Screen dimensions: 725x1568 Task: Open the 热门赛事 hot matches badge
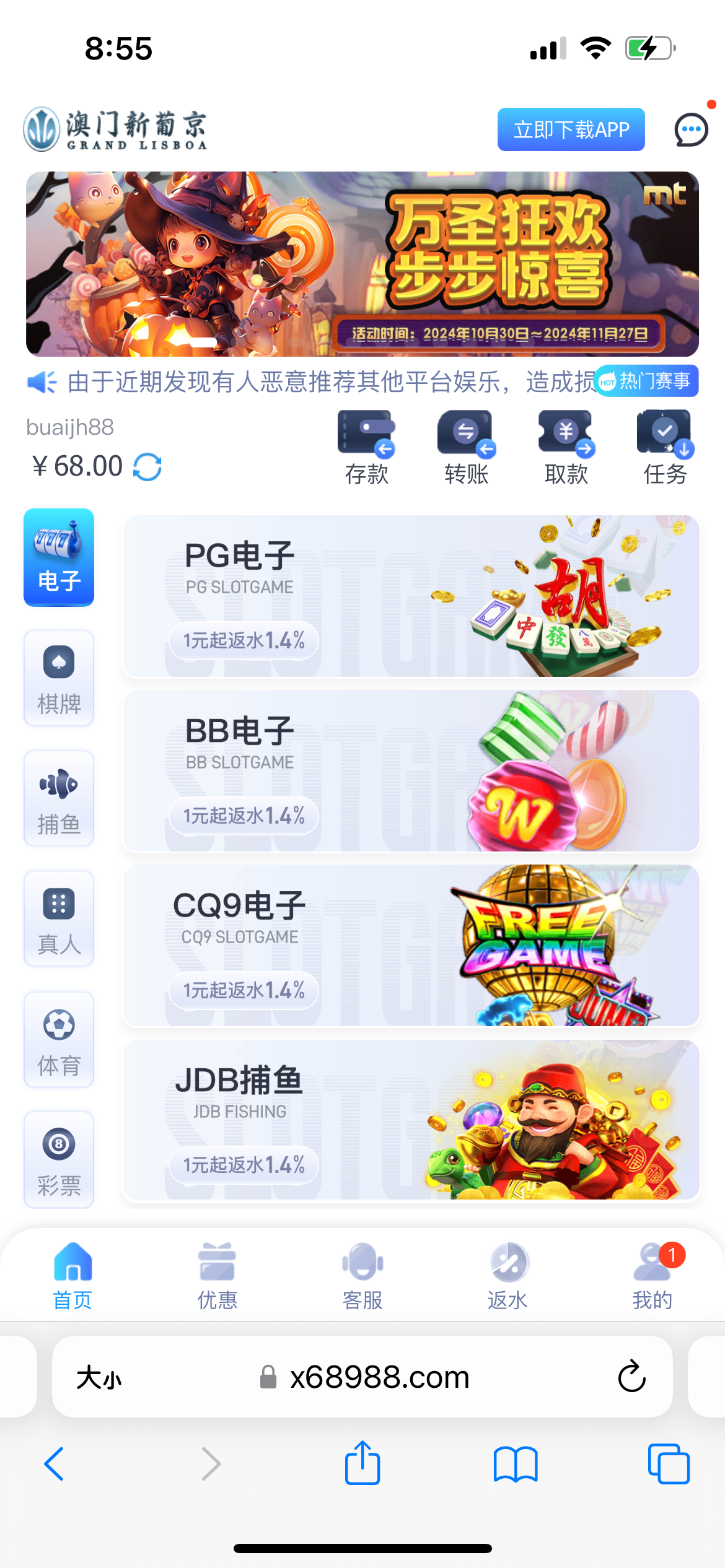[647, 381]
